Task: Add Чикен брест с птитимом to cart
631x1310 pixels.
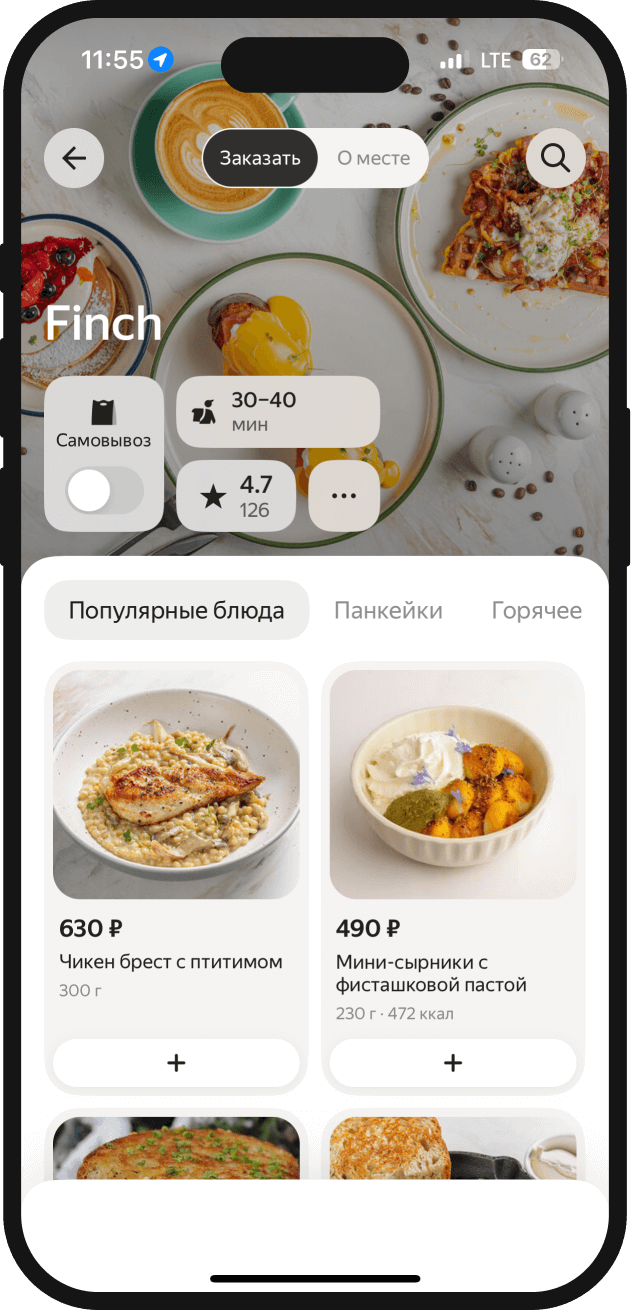Action: click(x=176, y=1063)
